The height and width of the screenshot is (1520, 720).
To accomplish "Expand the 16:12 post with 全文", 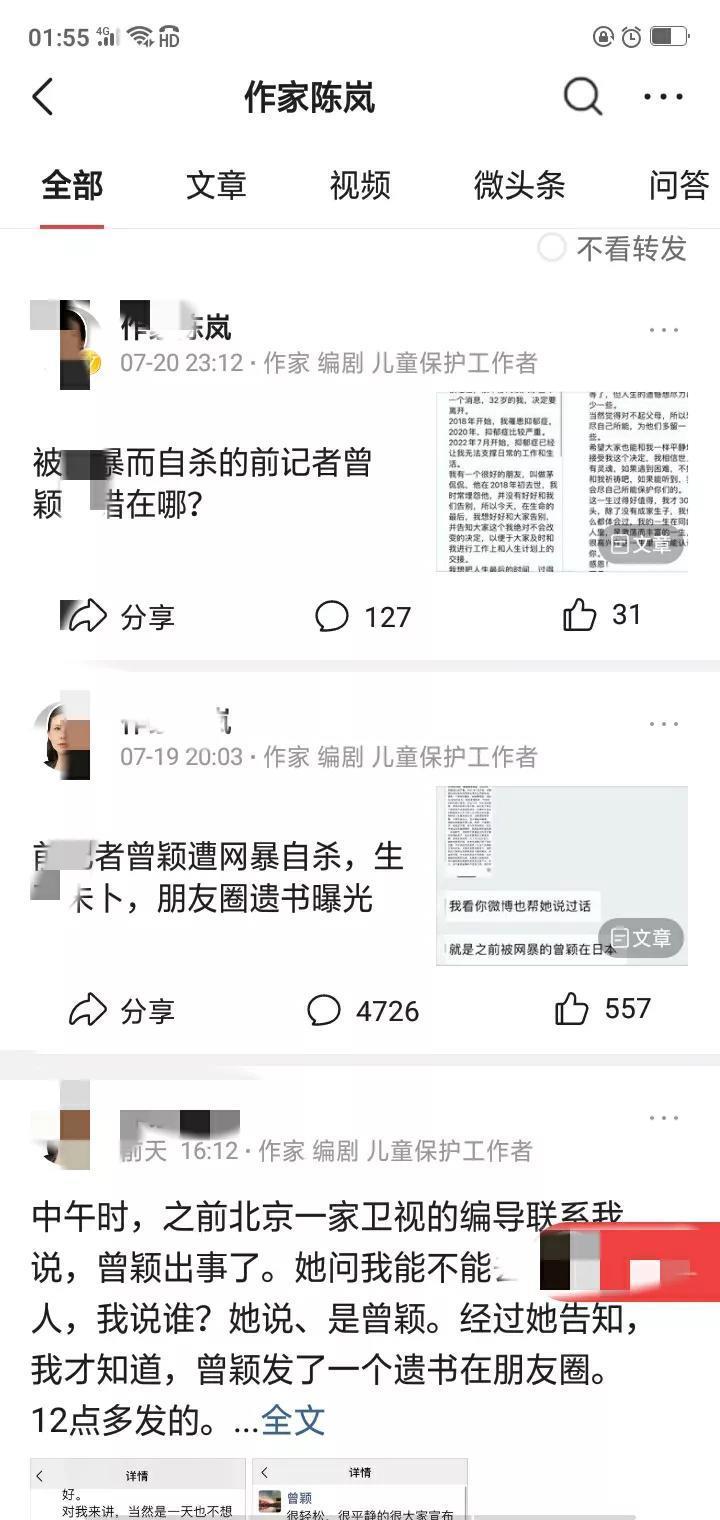I will click(x=293, y=1420).
